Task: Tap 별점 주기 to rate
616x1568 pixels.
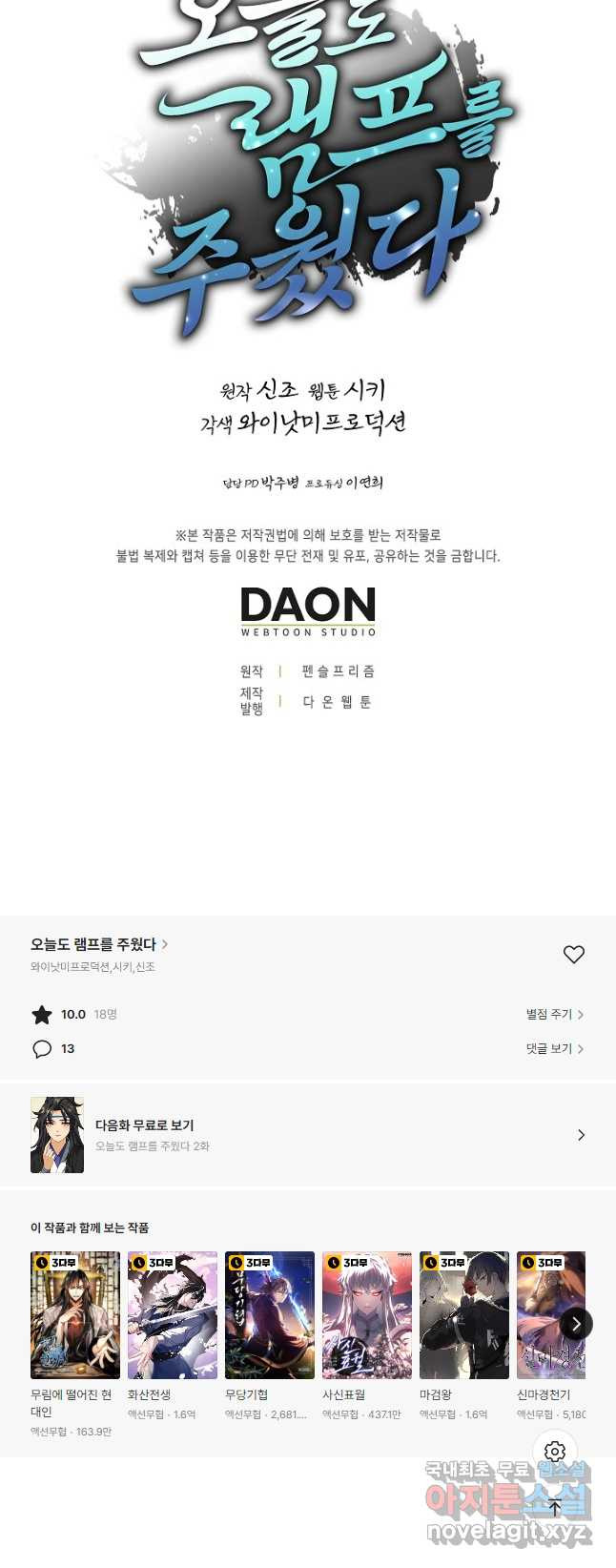Action: pyautogui.click(x=554, y=1014)
